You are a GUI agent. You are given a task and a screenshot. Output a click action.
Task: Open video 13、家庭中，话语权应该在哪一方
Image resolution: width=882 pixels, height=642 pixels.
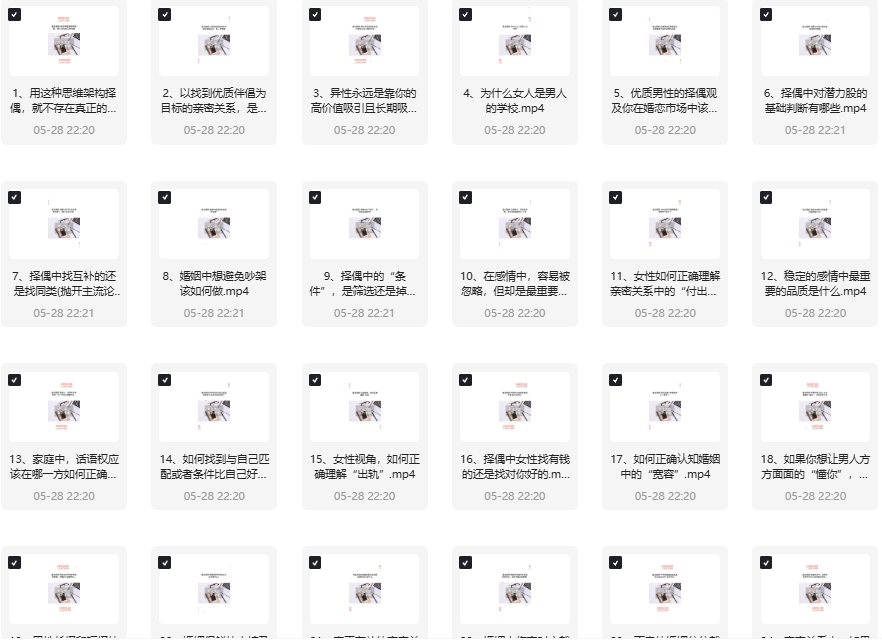pyautogui.click(x=64, y=408)
